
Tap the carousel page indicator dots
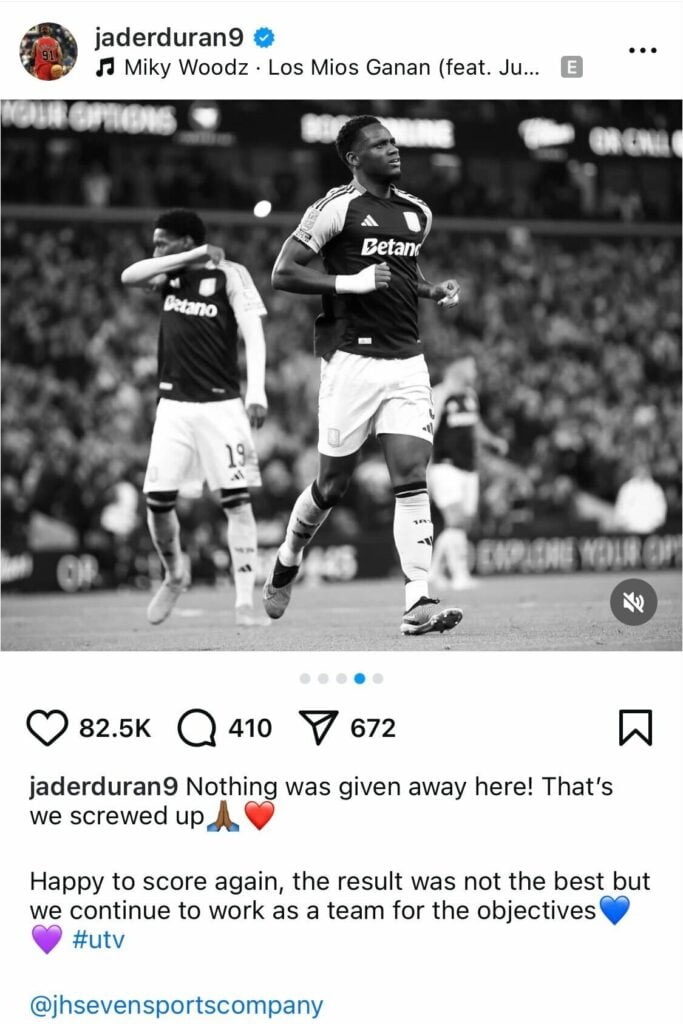(x=341, y=678)
